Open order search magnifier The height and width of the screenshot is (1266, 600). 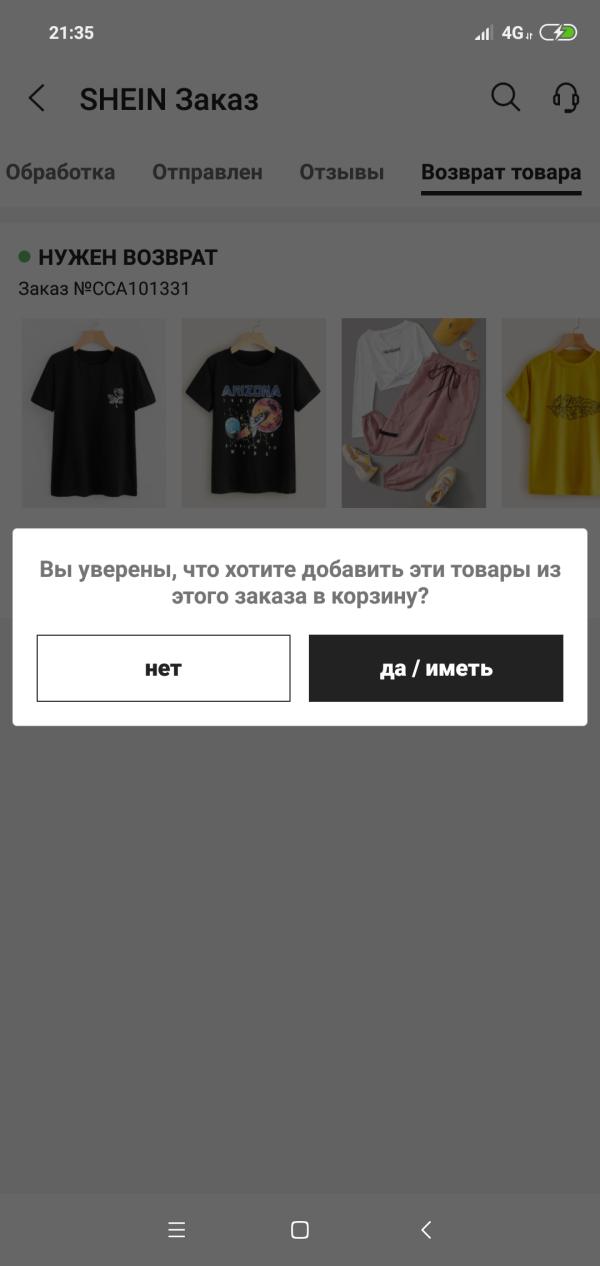click(506, 98)
